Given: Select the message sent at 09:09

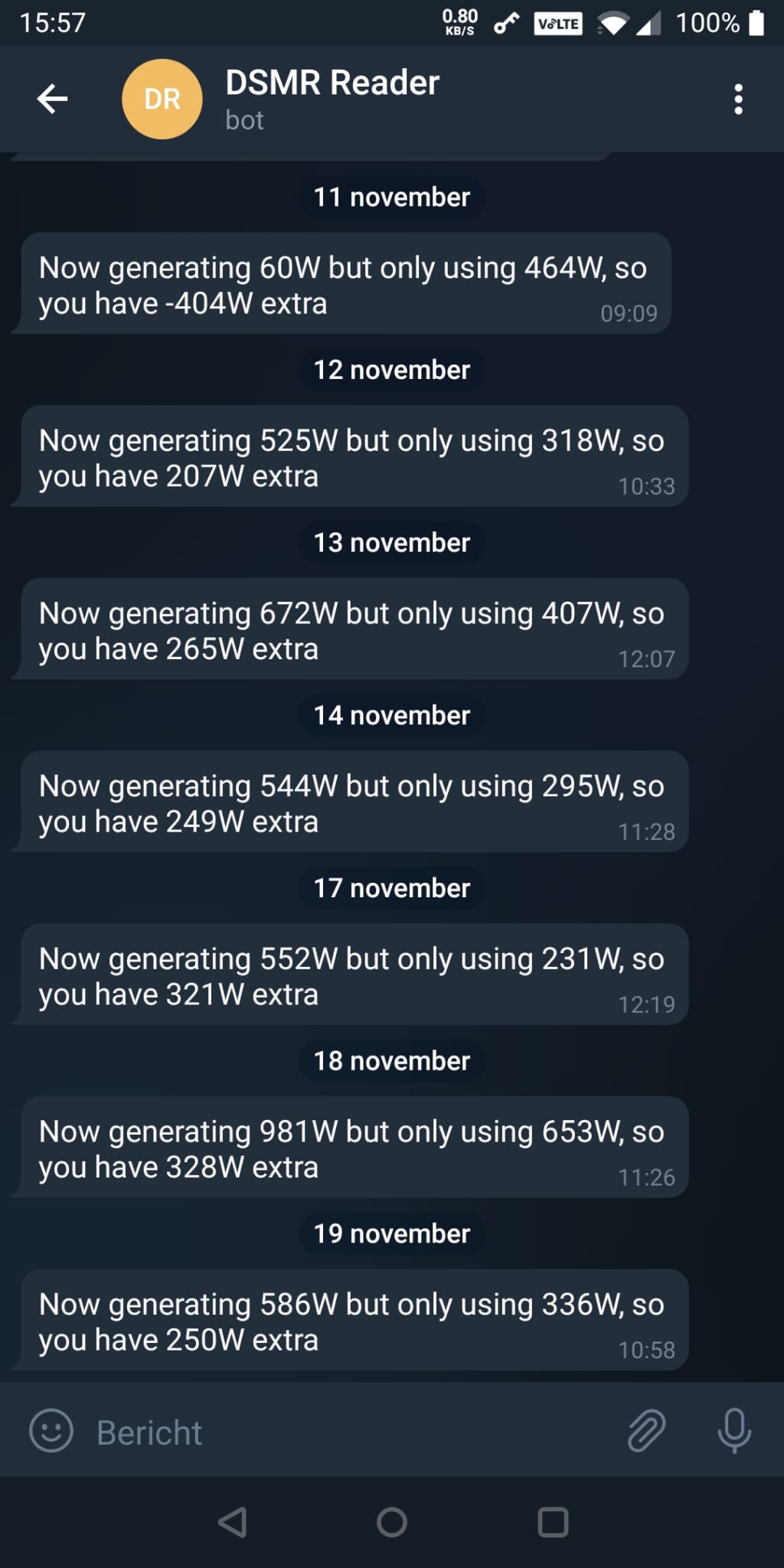Looking at the screenshot, I should [x=345, y=283].
